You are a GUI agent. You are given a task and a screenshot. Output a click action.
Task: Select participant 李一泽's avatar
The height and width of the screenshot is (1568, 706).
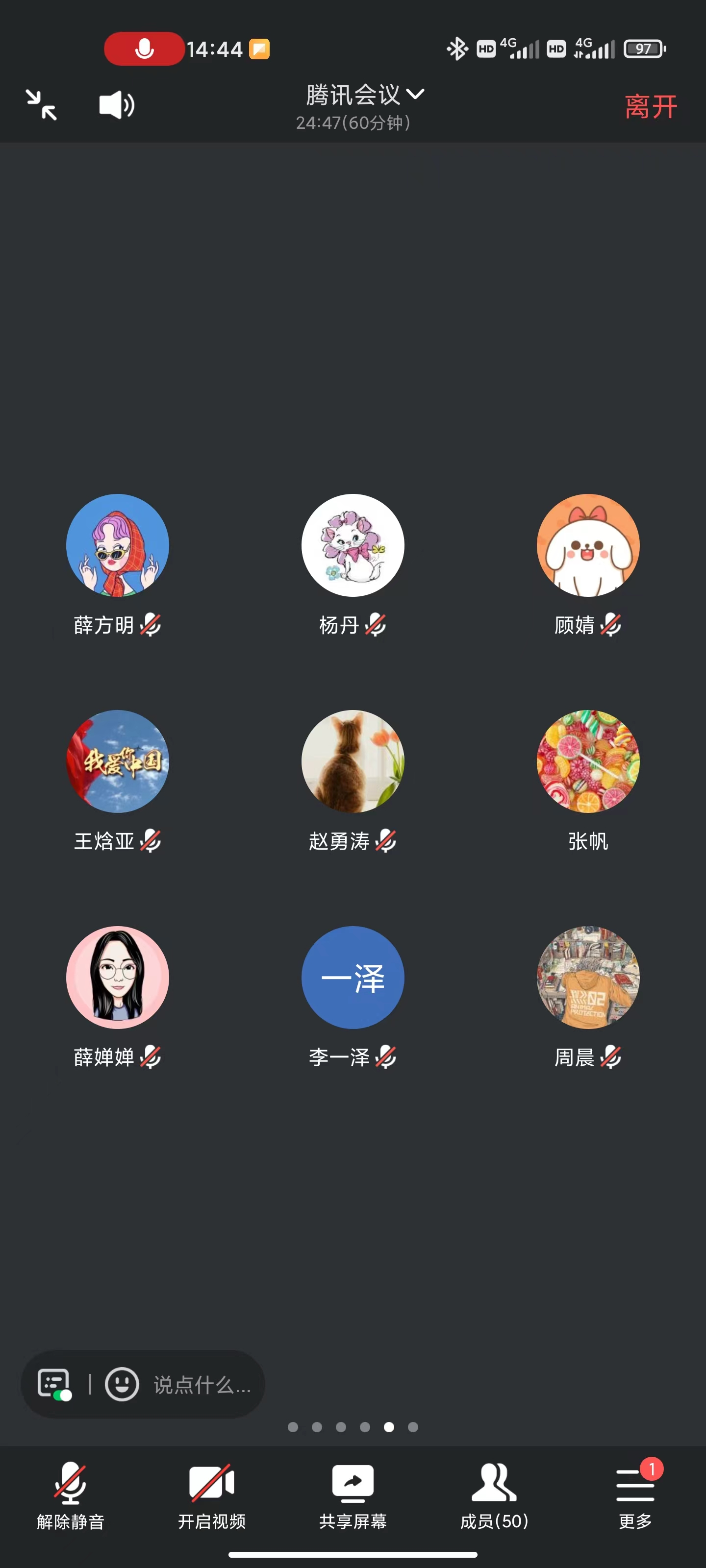(x=353, y=978)
